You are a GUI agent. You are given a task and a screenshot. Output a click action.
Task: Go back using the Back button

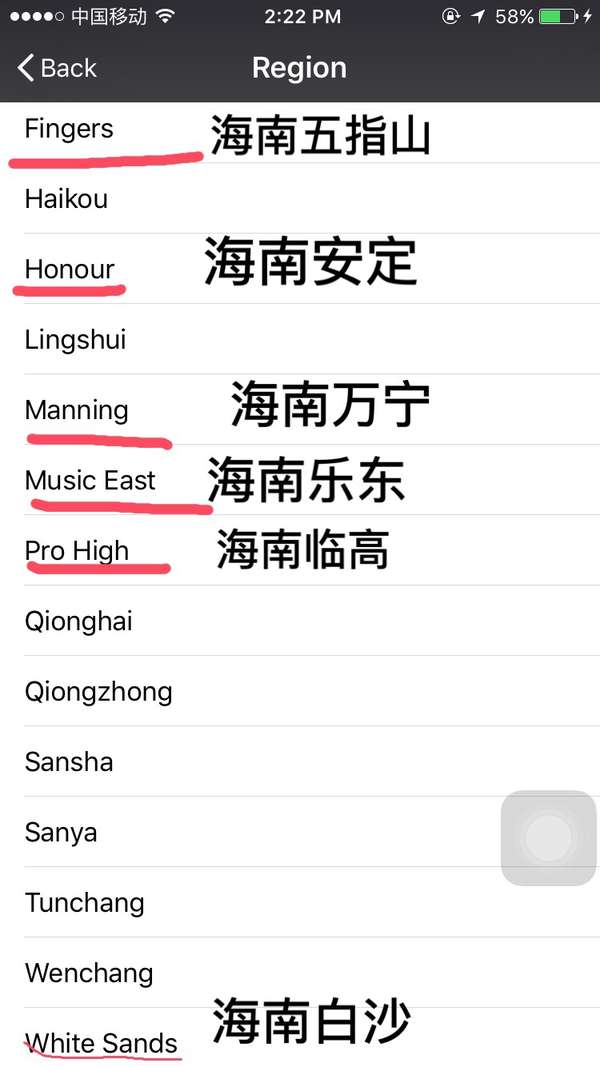tap(57, 68)
